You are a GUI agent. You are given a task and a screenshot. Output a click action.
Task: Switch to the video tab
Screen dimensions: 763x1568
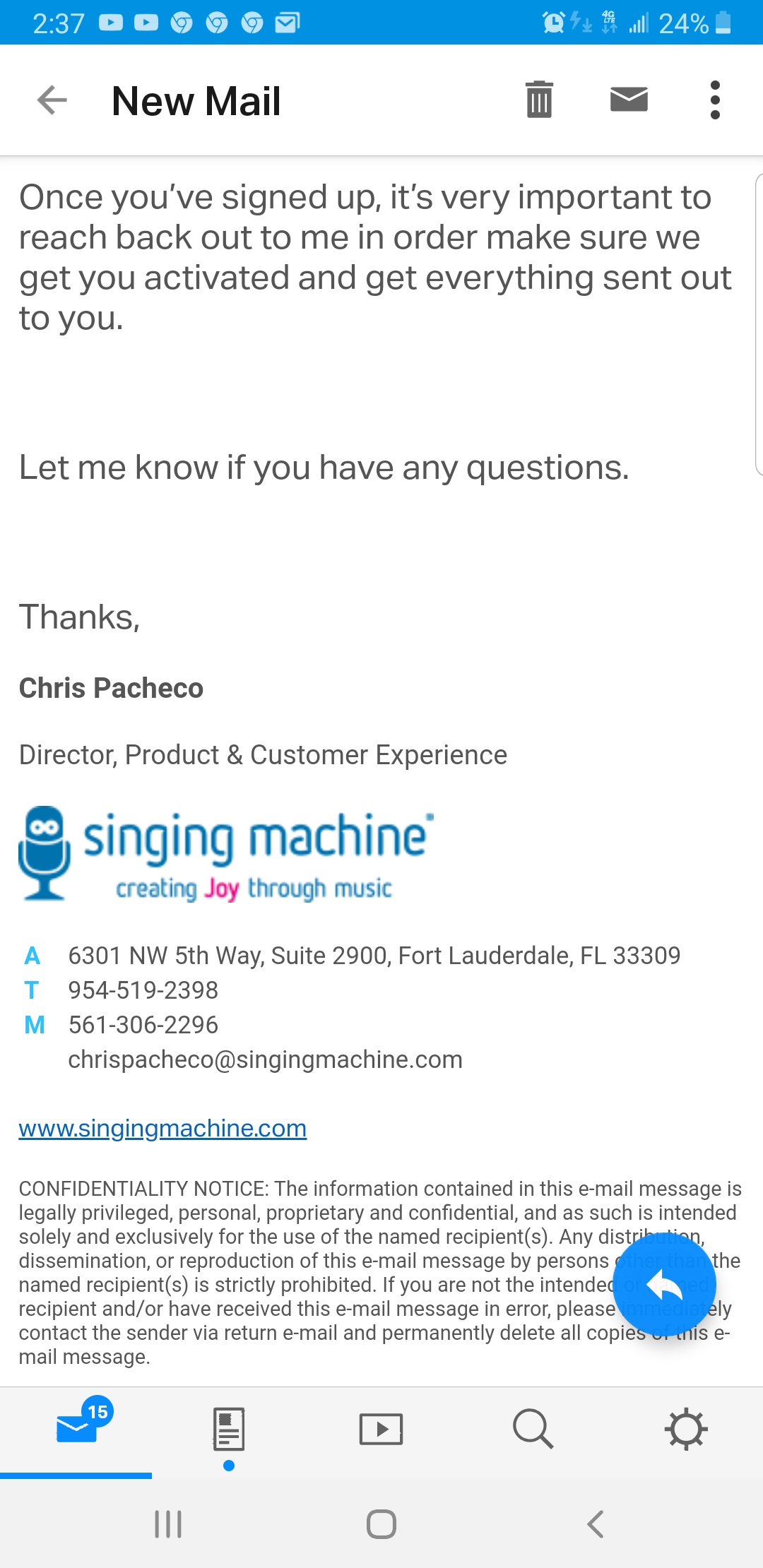(381, 1429)
